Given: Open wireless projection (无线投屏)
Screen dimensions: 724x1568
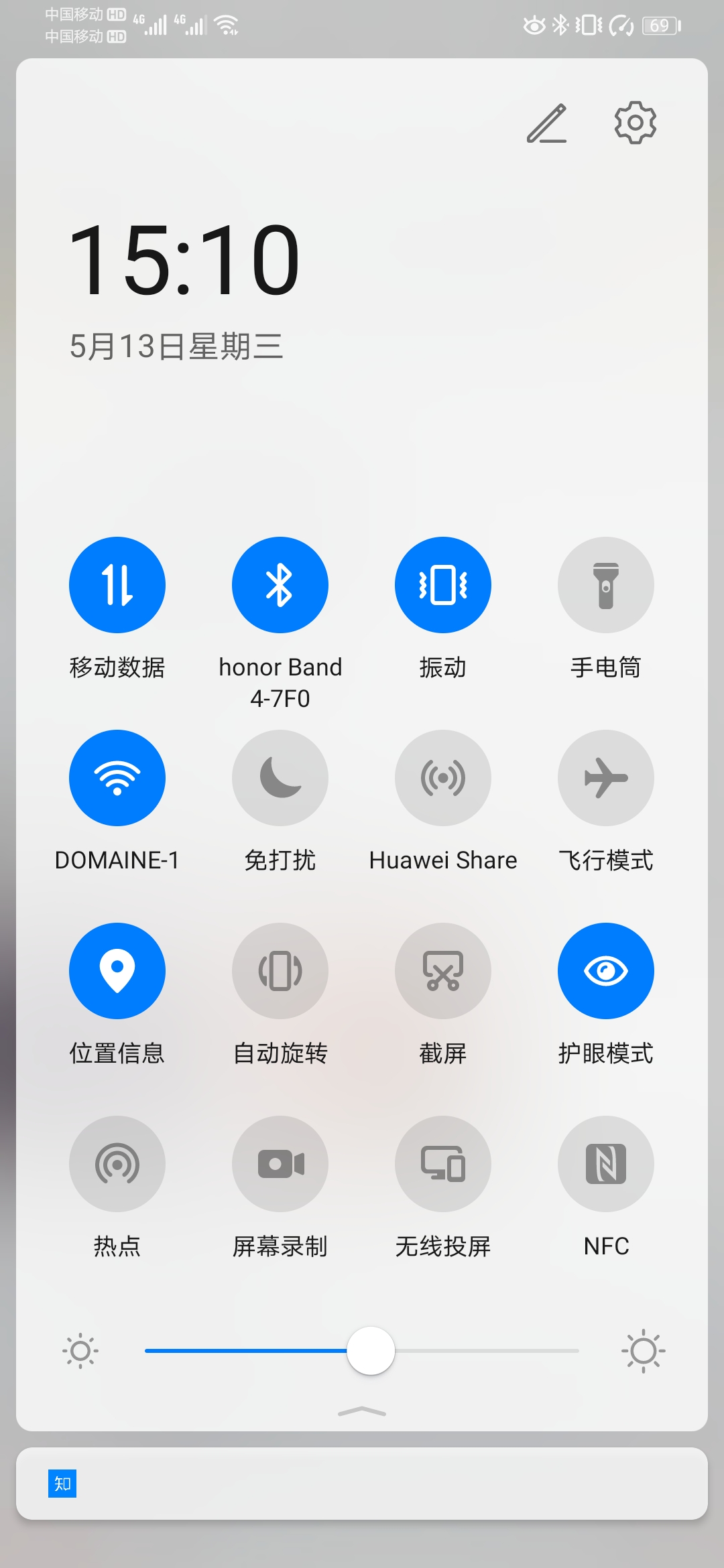Looking at the screenshot, I should (443, 1164).
